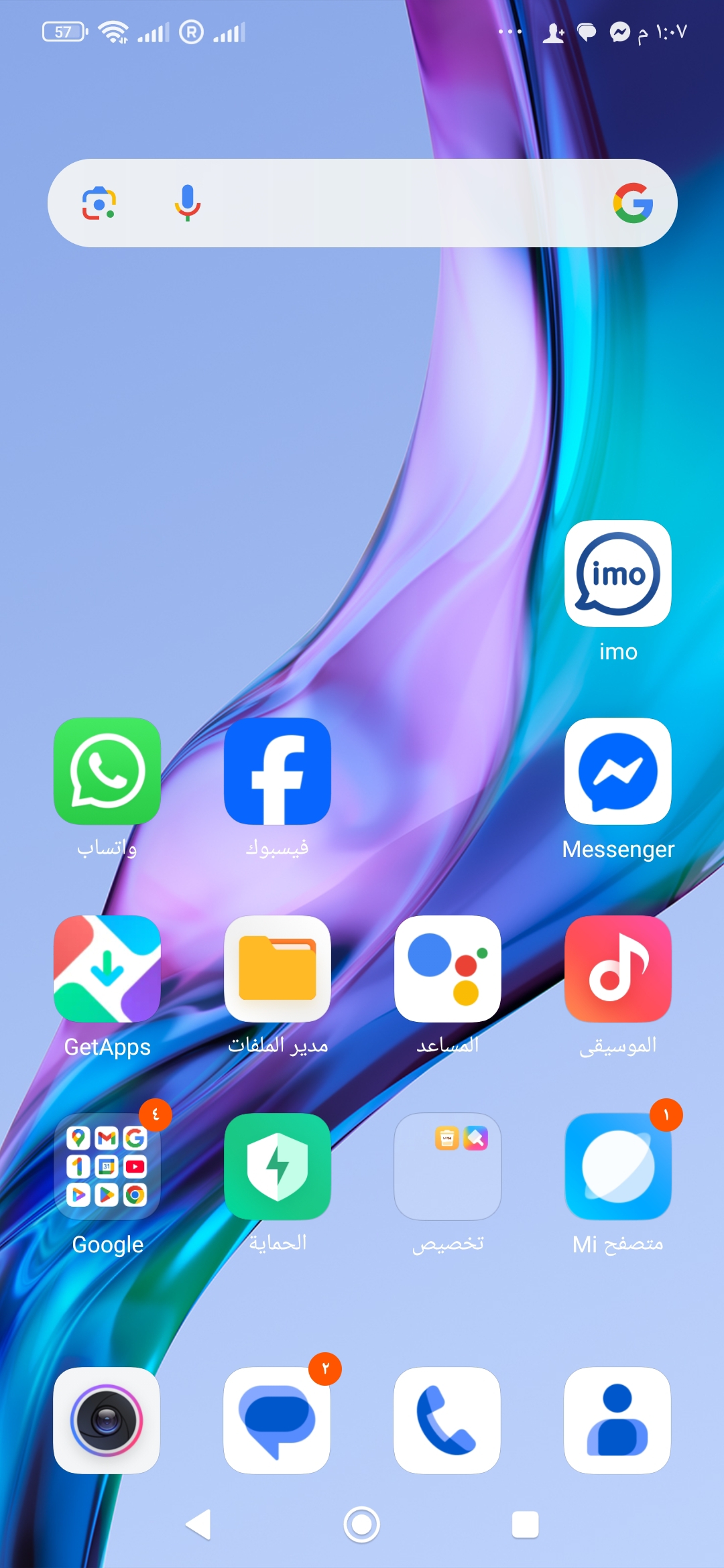Tap the Google search bar
Viewport: 724px width, 1568px height.
tap(402, 203)
